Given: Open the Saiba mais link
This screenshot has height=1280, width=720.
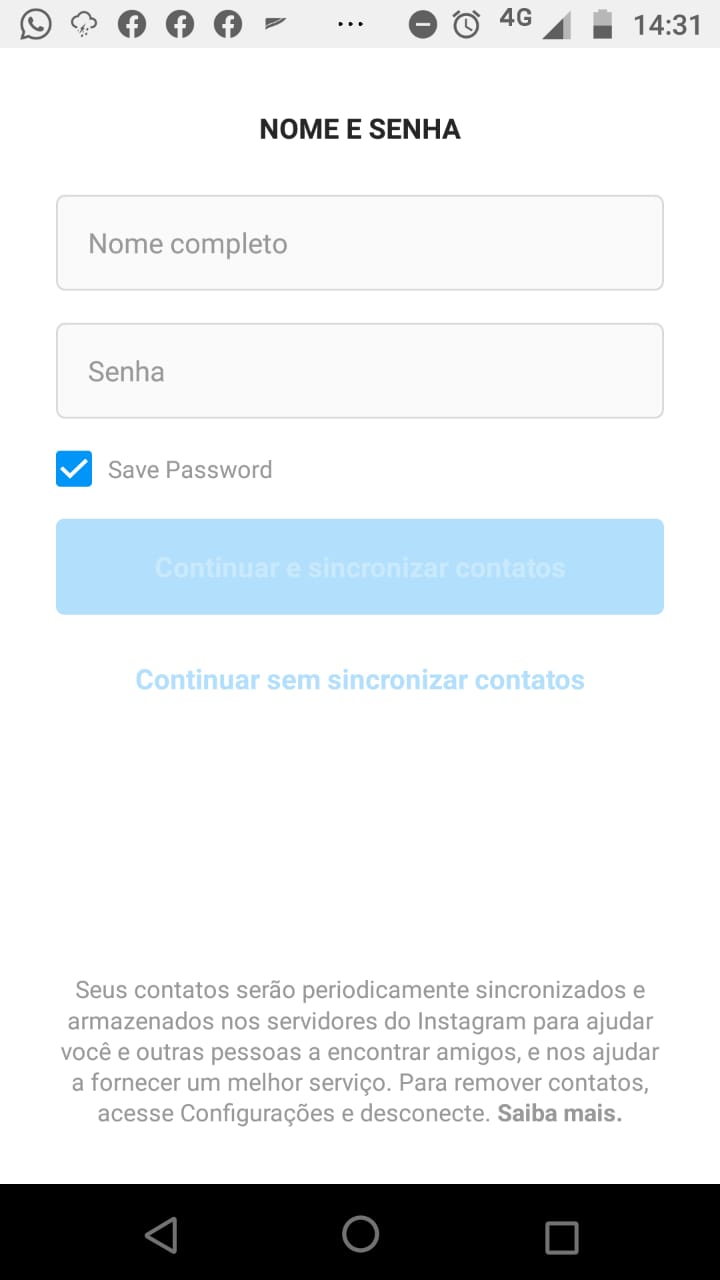Looking at the screenshot, I should point(560,1114).
